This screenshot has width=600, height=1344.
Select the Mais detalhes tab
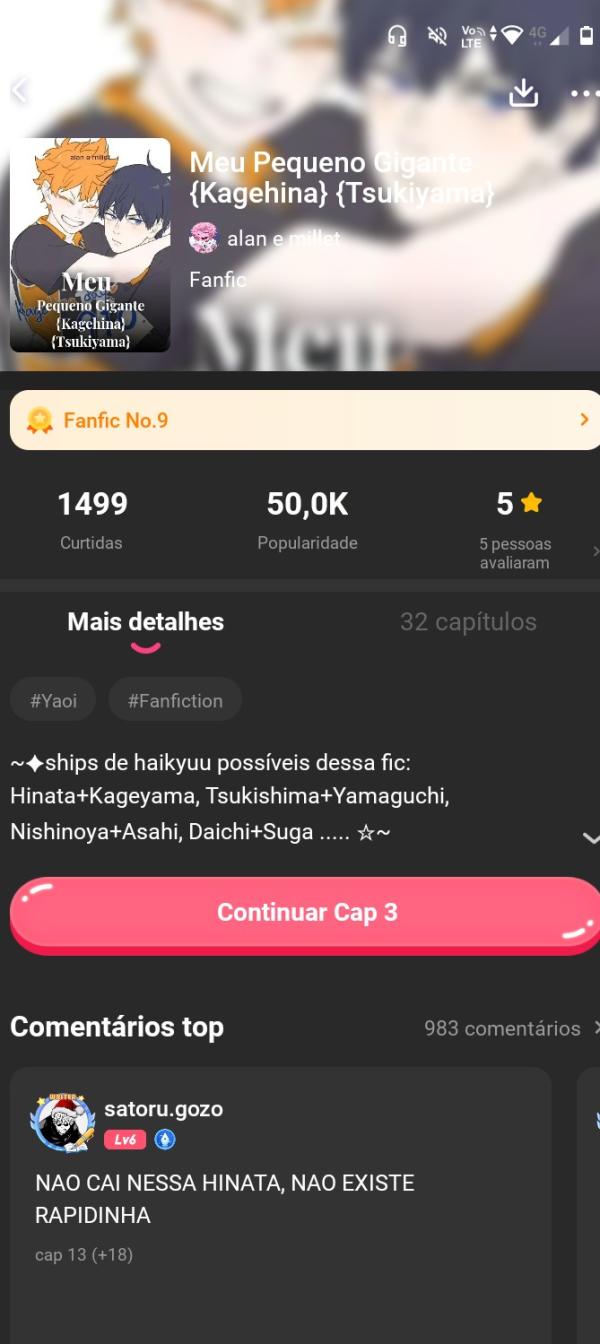pos(146,622)
